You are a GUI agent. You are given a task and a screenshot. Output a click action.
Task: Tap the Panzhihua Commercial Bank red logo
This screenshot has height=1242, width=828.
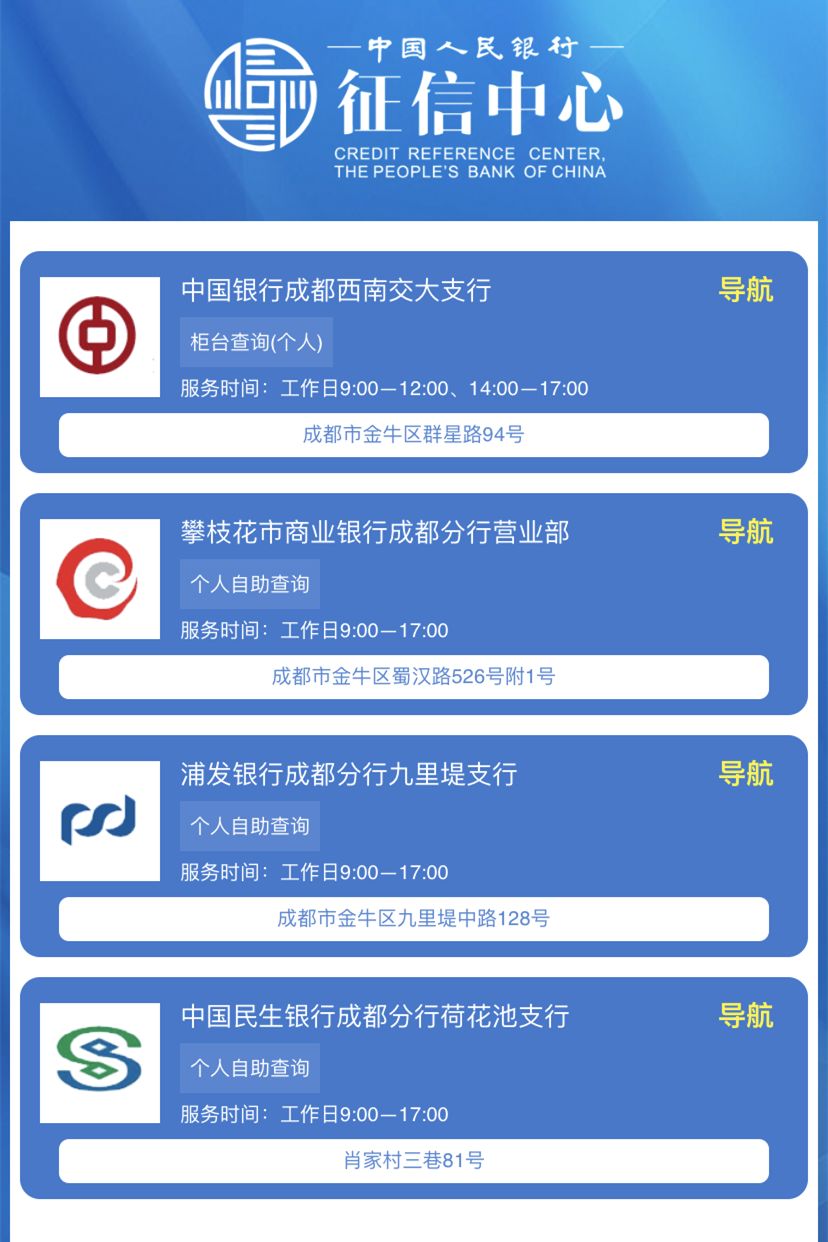[98, 580]
